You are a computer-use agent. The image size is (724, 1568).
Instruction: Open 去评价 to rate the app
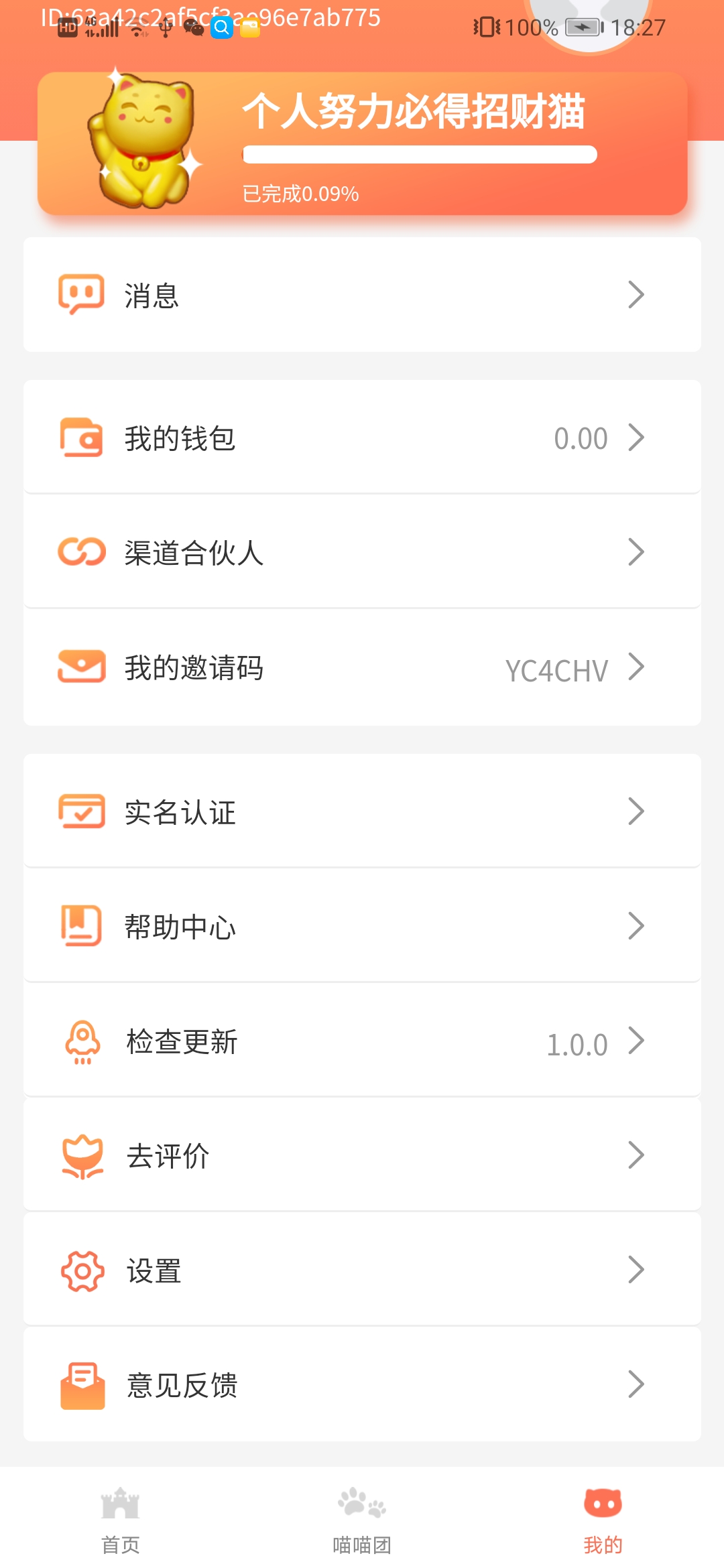tap(362, 1156)
